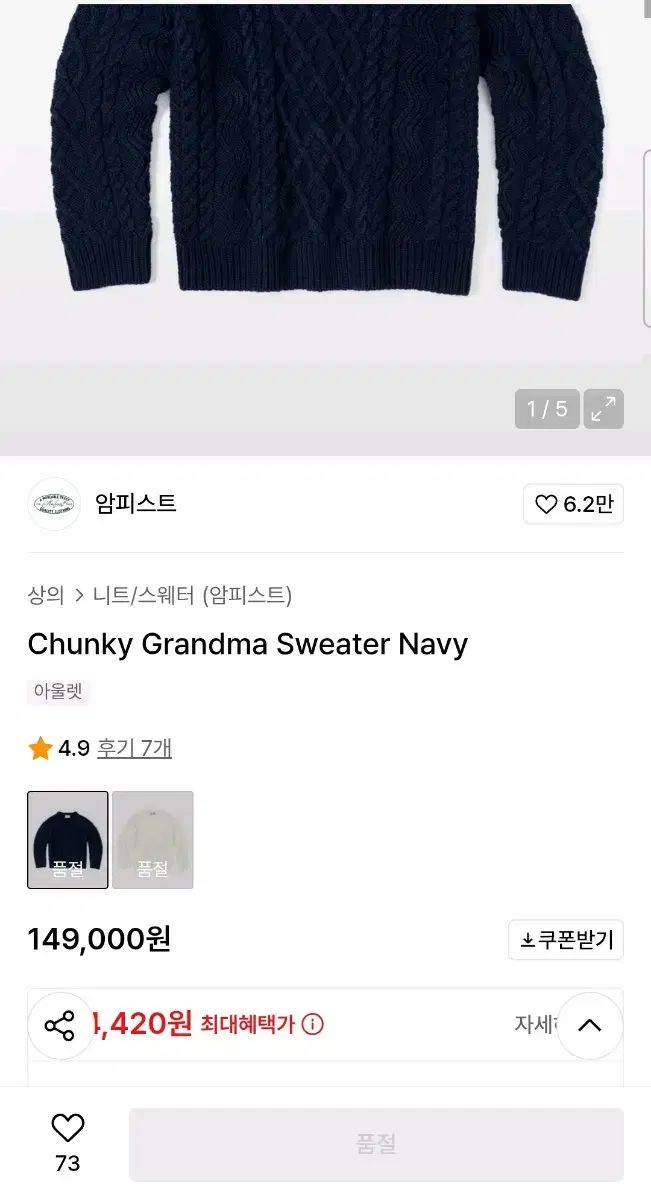Screen dimensions: 651x1200
Task: Tap 쿠폰받기 to download coupon
Action: pyautogui.click(x=566, y=940)
